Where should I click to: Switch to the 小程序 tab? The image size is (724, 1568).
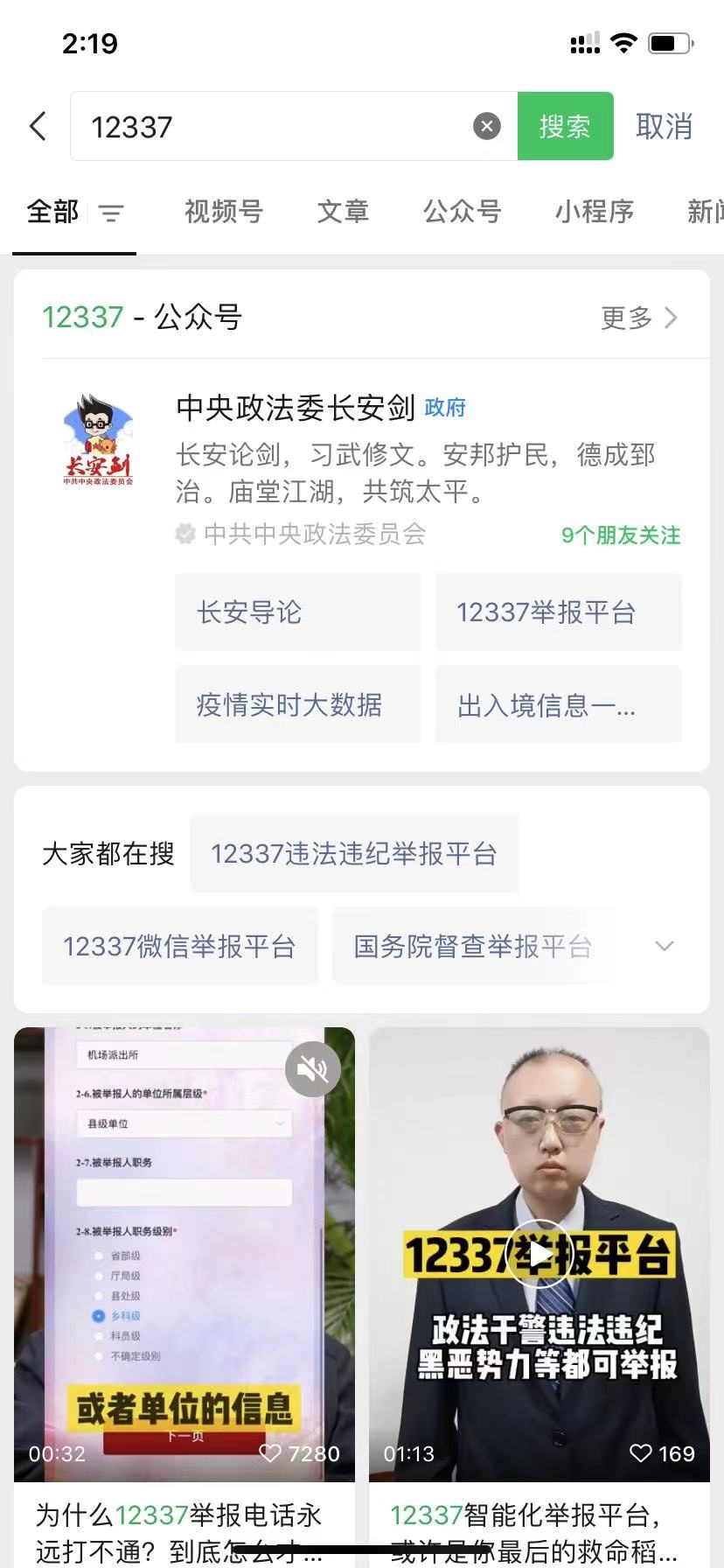click(x=594, y=211)
